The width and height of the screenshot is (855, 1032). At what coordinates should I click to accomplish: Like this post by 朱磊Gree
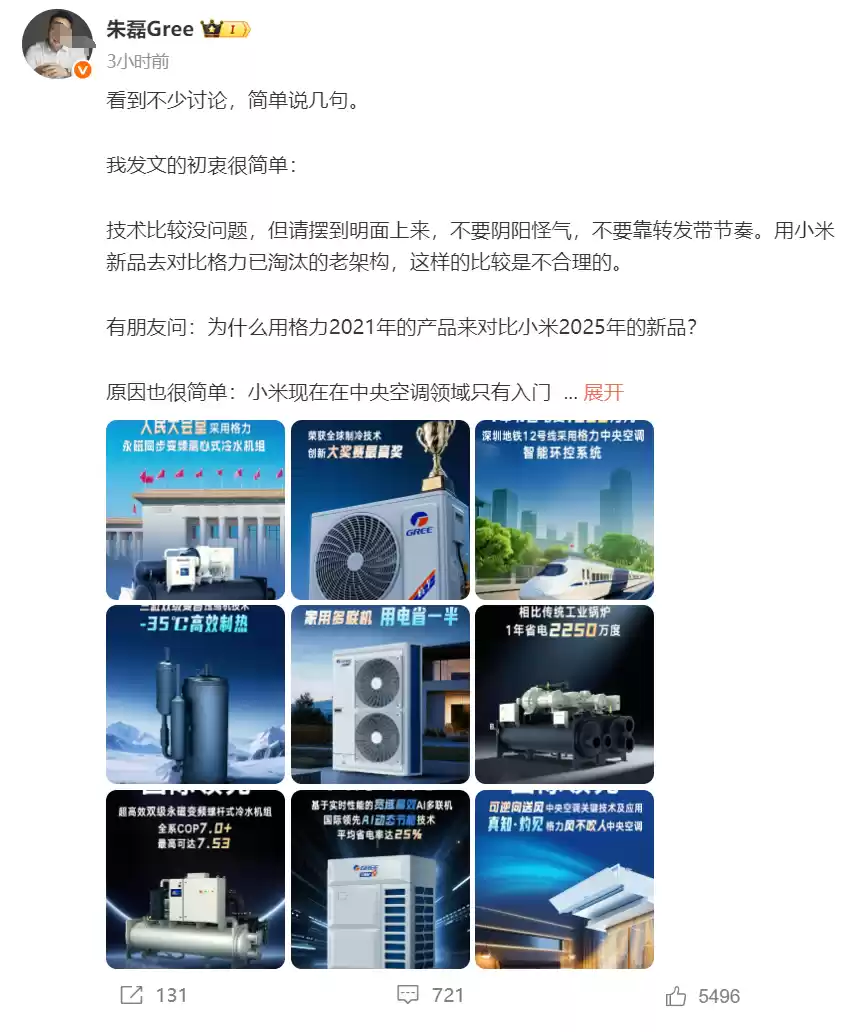click(x=703, y=995)
